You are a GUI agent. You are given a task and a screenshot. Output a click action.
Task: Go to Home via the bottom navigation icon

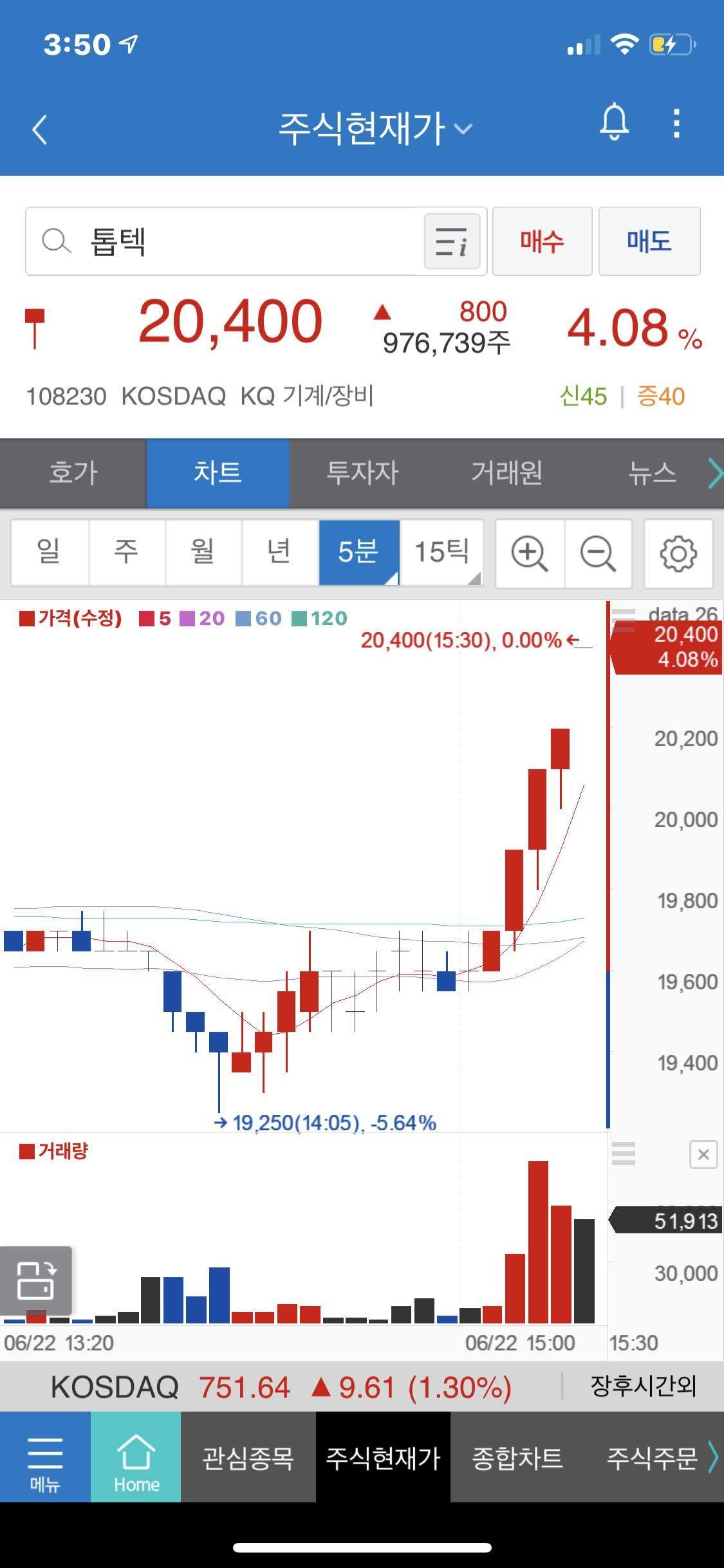tap(135, 1458)
